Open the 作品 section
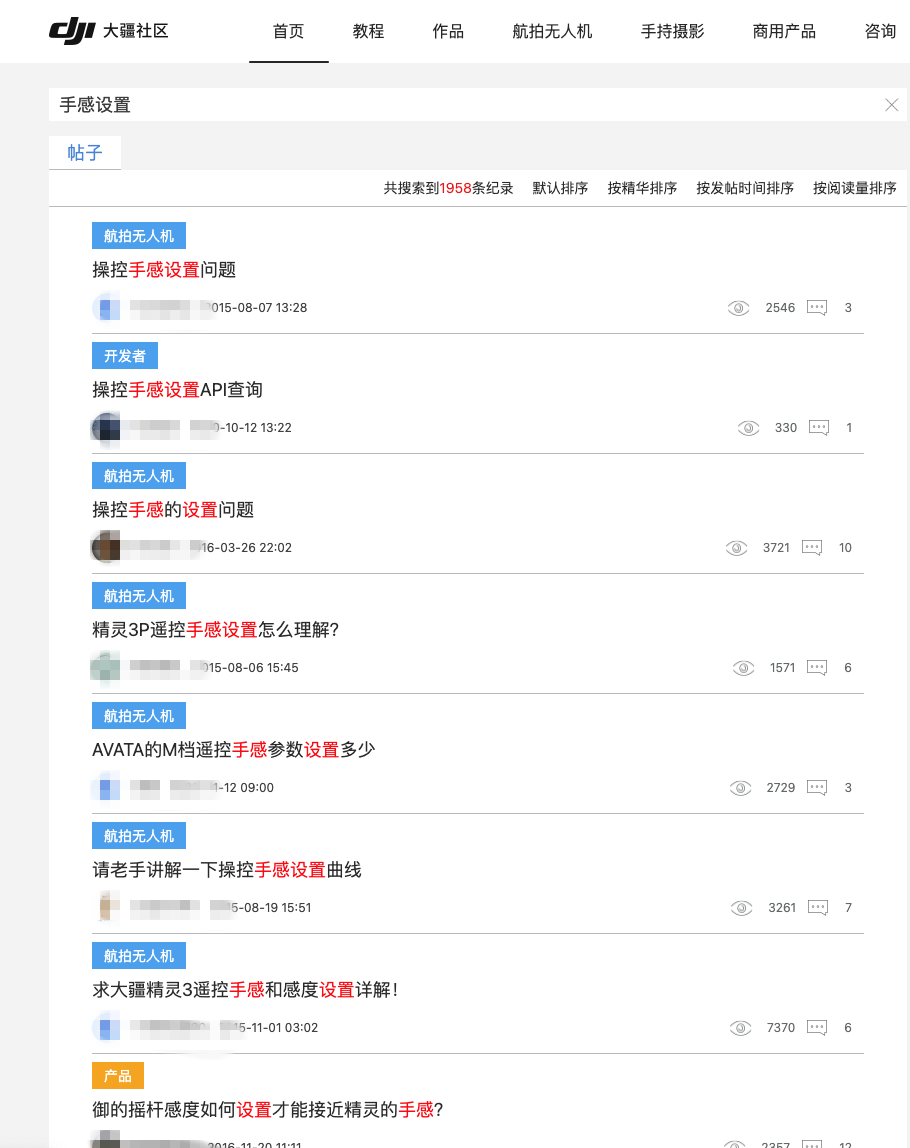 coord(448,32)
